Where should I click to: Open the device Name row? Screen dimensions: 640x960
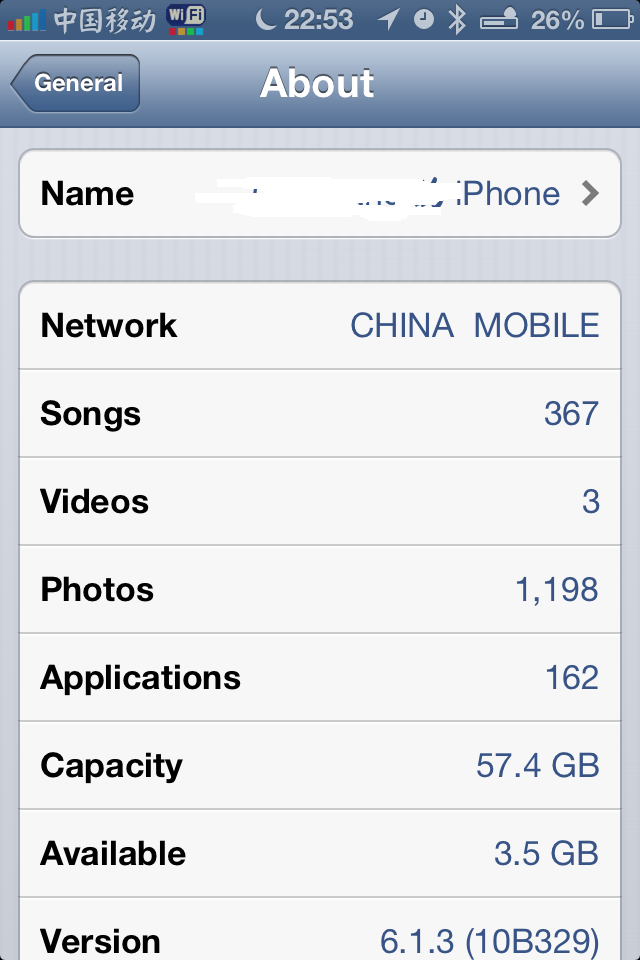click(320, 193)
